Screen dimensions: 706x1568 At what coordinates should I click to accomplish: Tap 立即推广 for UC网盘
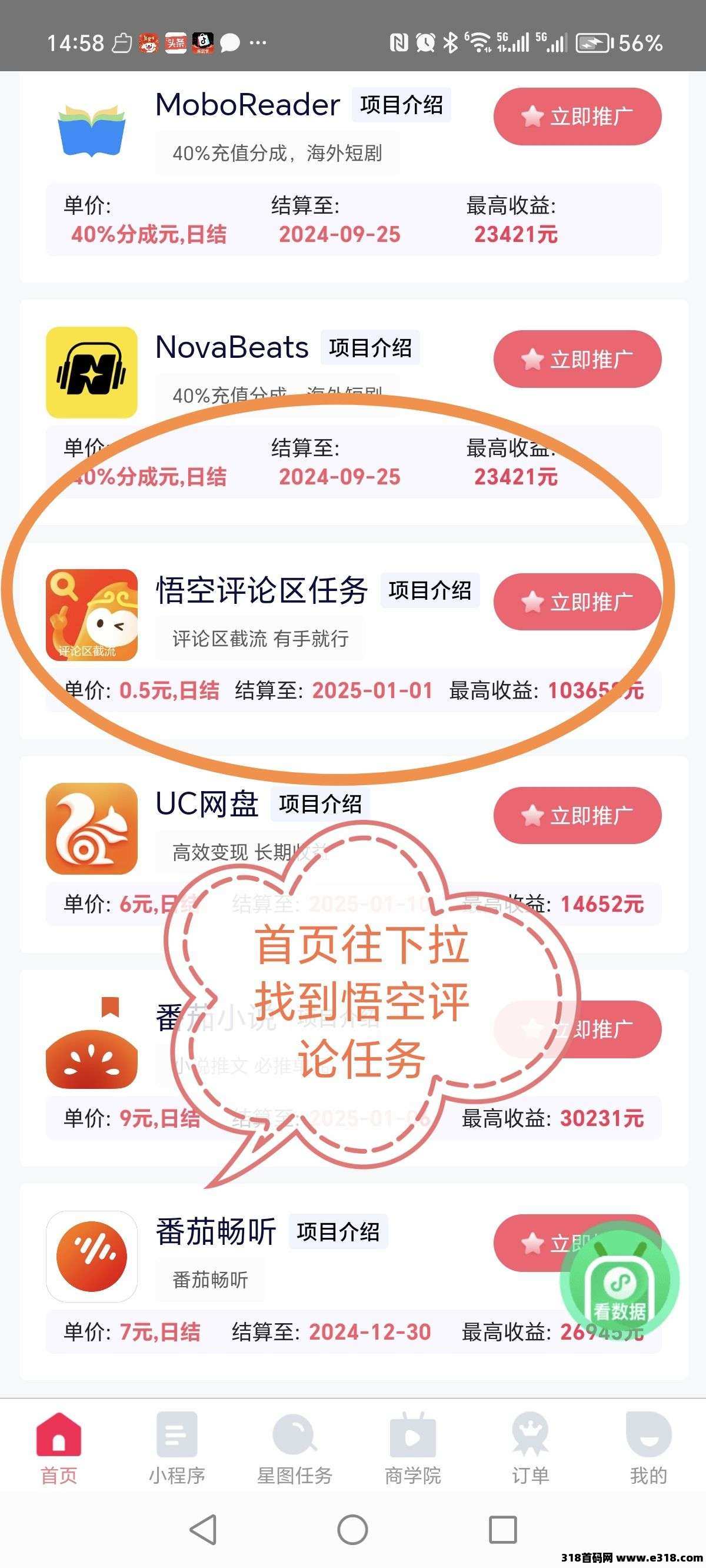tap(577, 815)
